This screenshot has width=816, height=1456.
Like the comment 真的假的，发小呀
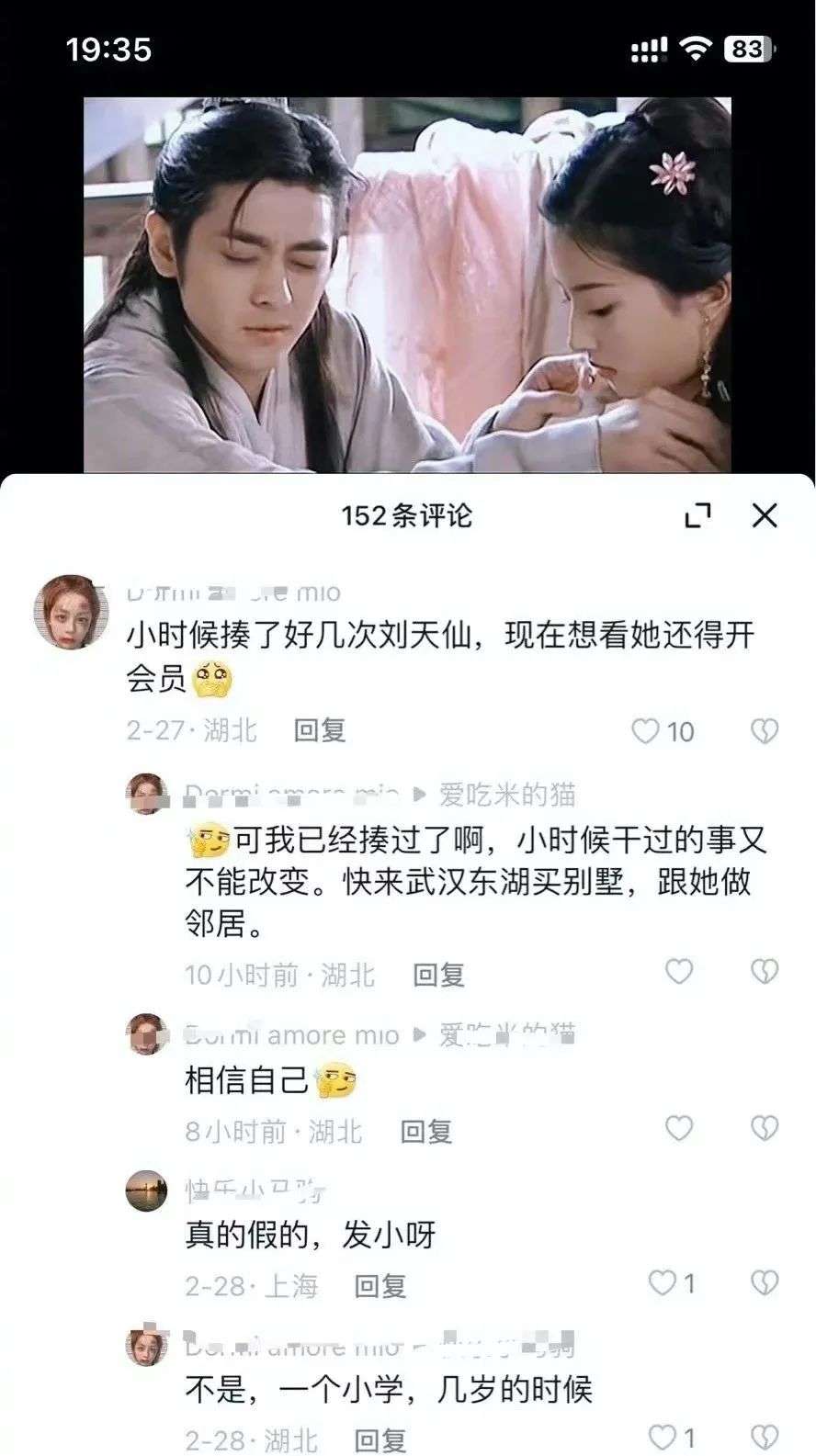(x=663, y=1282)
